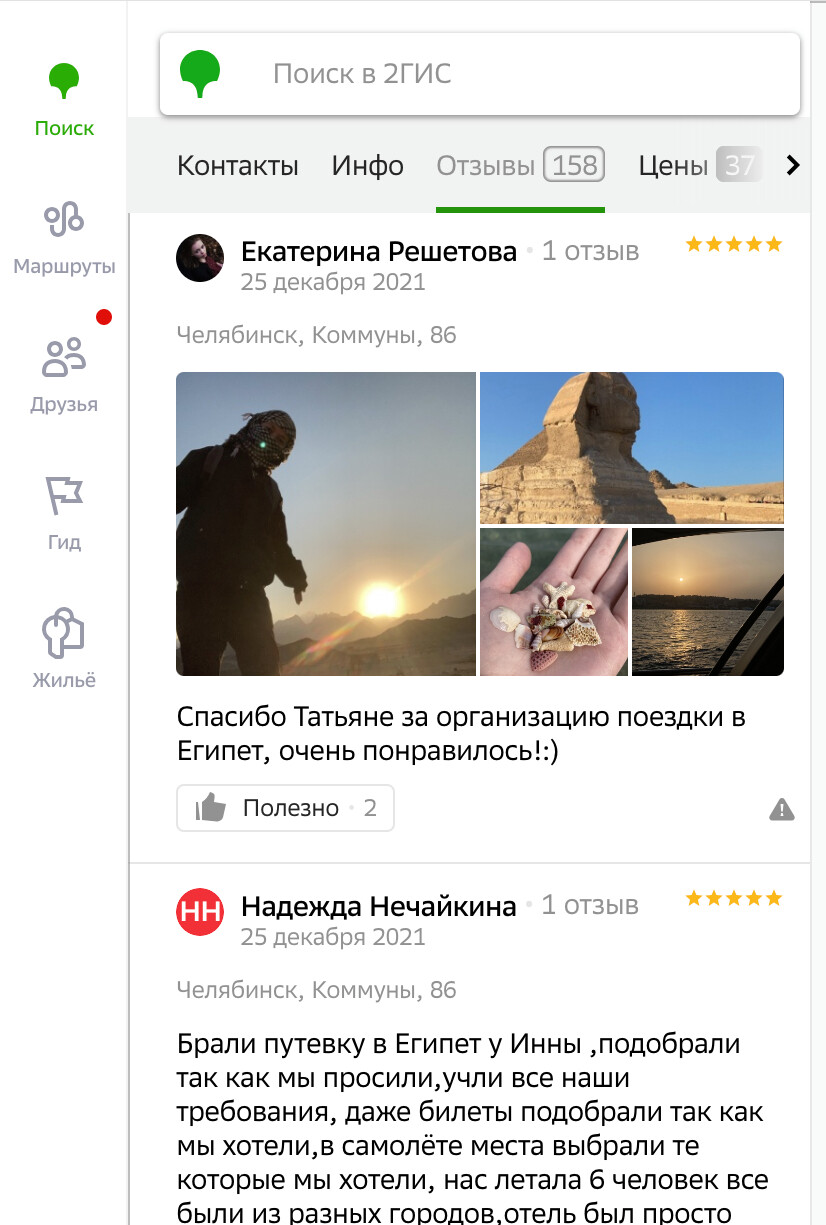Viewport: 826px width, 1225px height.
Task: View the seashells in hand photo
Action: 554,602
